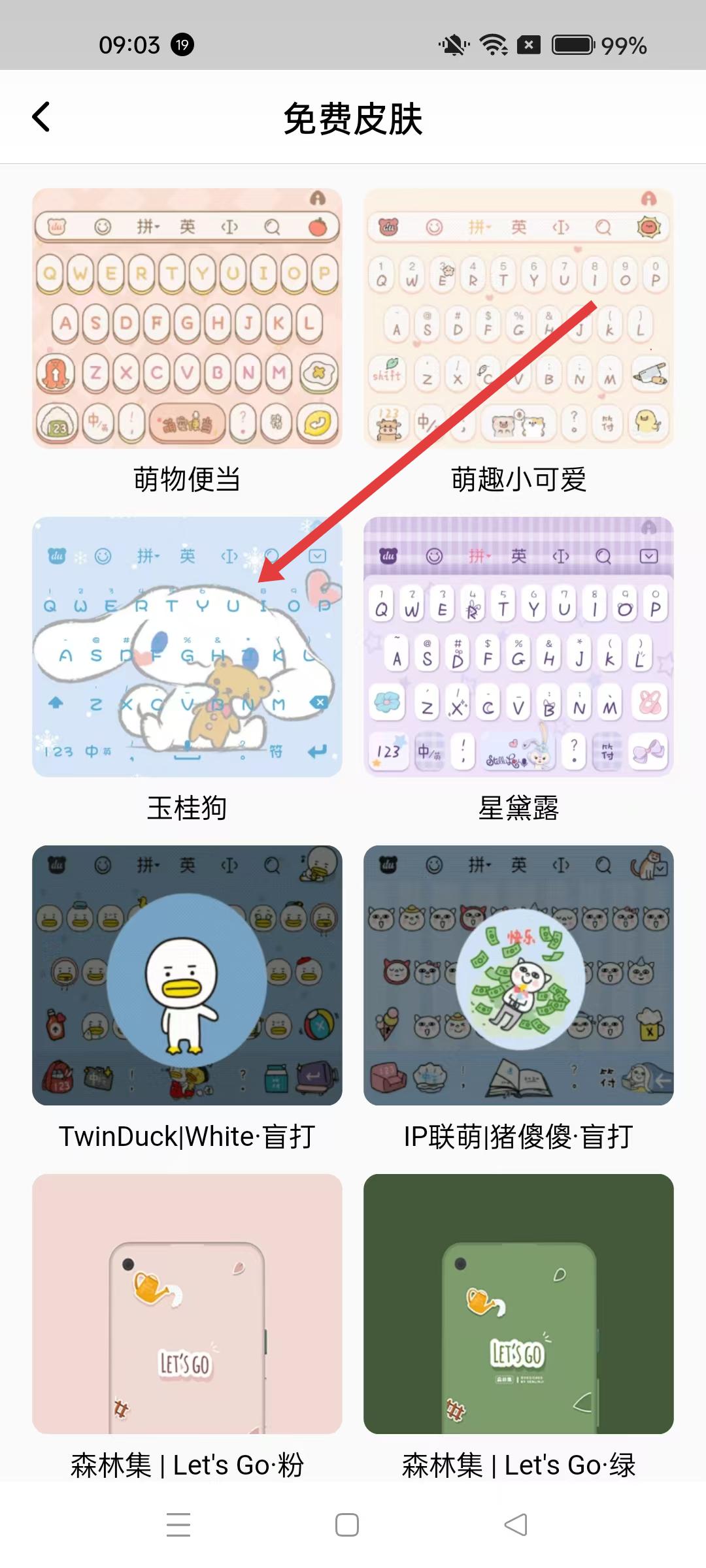Image resolution: width=706 pixels, height=1568 pixels.
Task: Open the 萌物便当 keyboard skin
Action: 187,319
